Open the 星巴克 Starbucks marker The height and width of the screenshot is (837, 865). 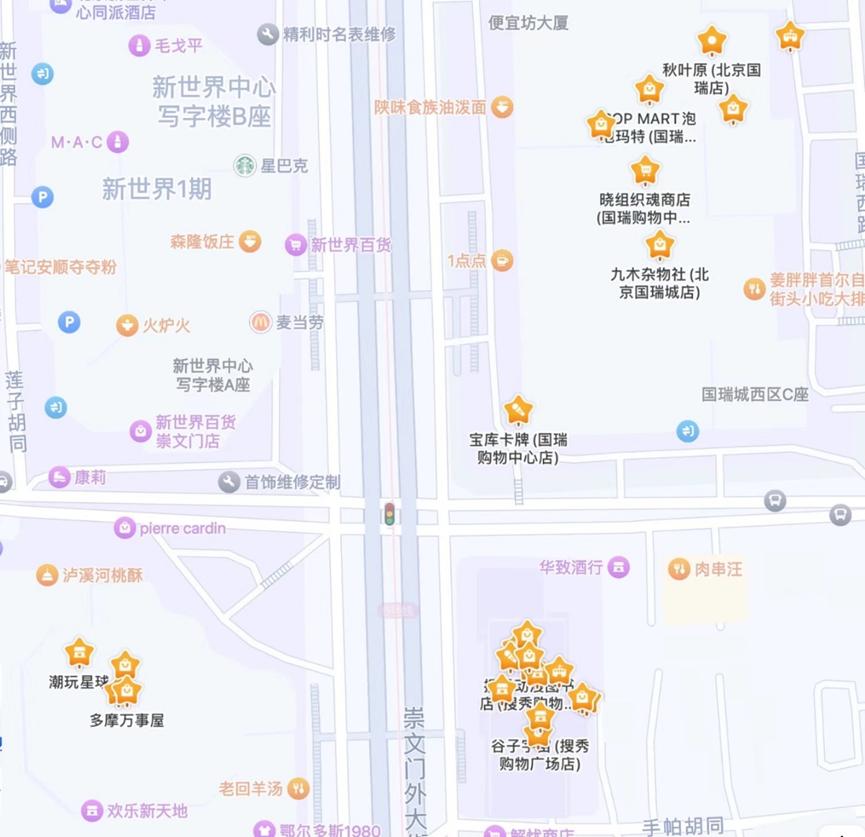(x=244, y=165)
